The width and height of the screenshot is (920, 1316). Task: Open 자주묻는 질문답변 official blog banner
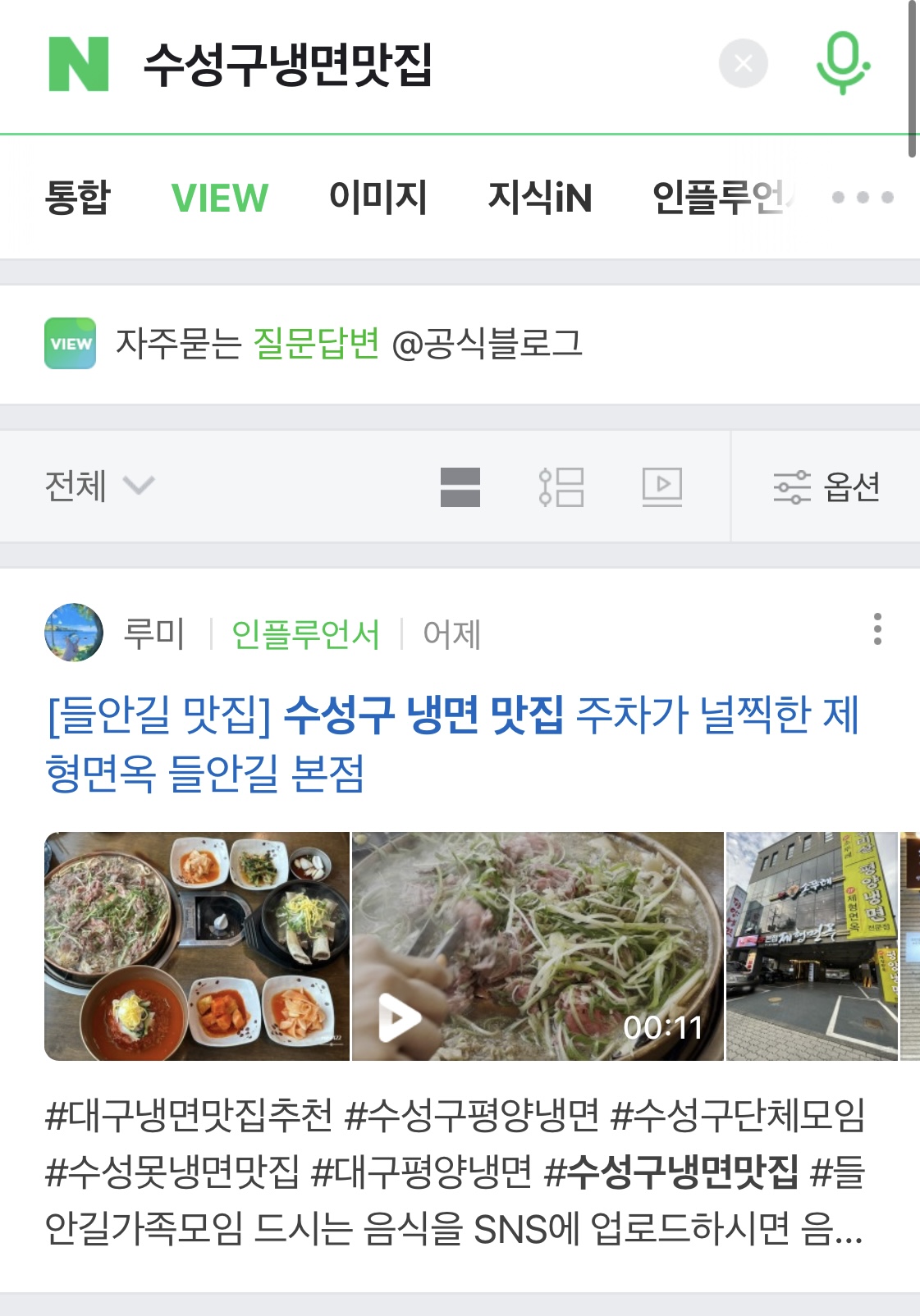(348, 344)
